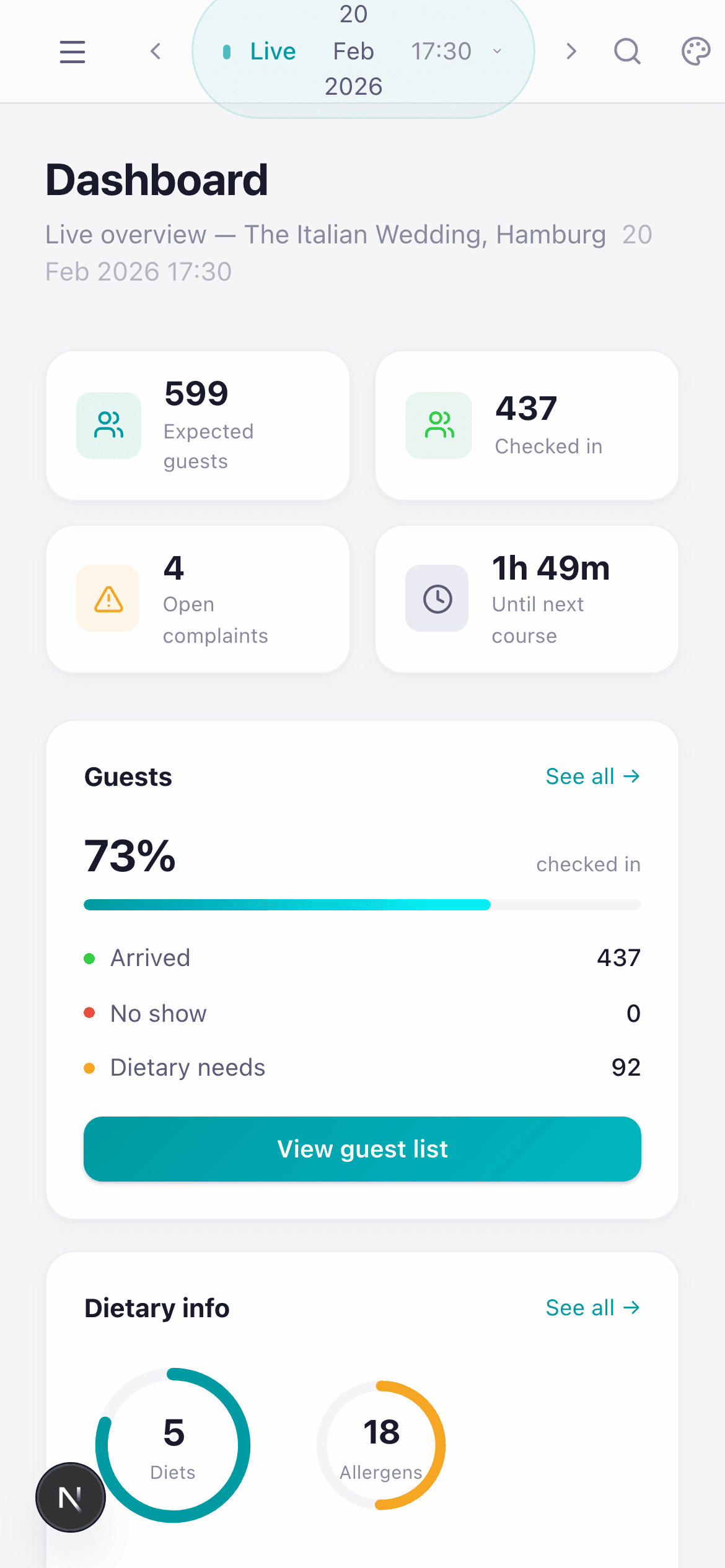Click the green checked-in guests icon

coord(437,425)
